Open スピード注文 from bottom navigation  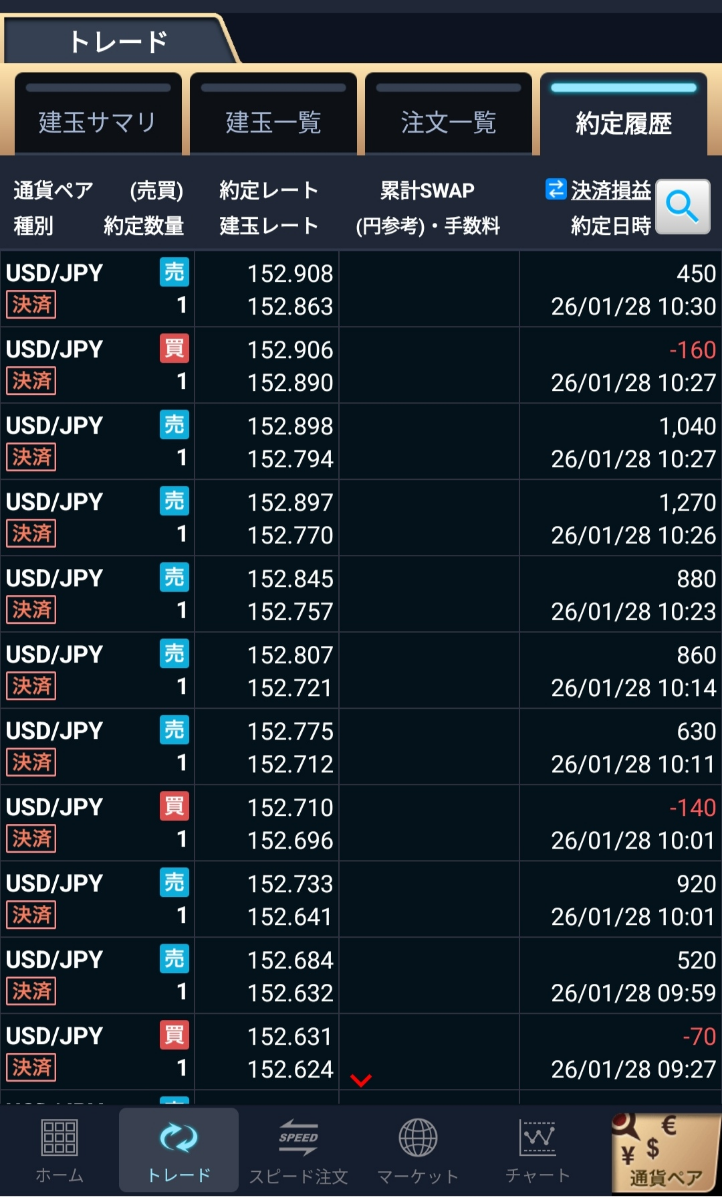(298, 1151)
